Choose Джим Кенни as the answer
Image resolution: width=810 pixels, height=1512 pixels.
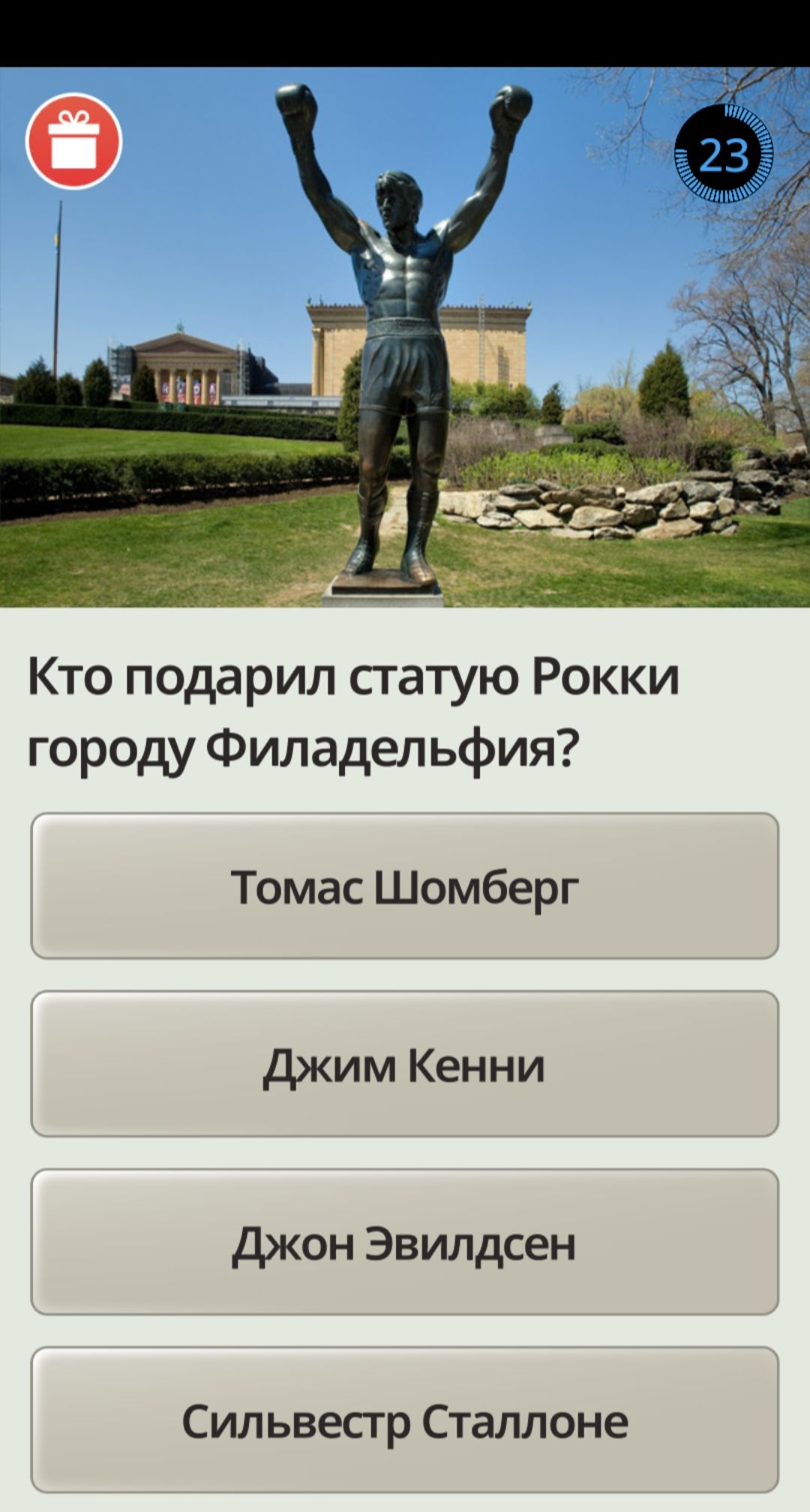(404, 1063)
